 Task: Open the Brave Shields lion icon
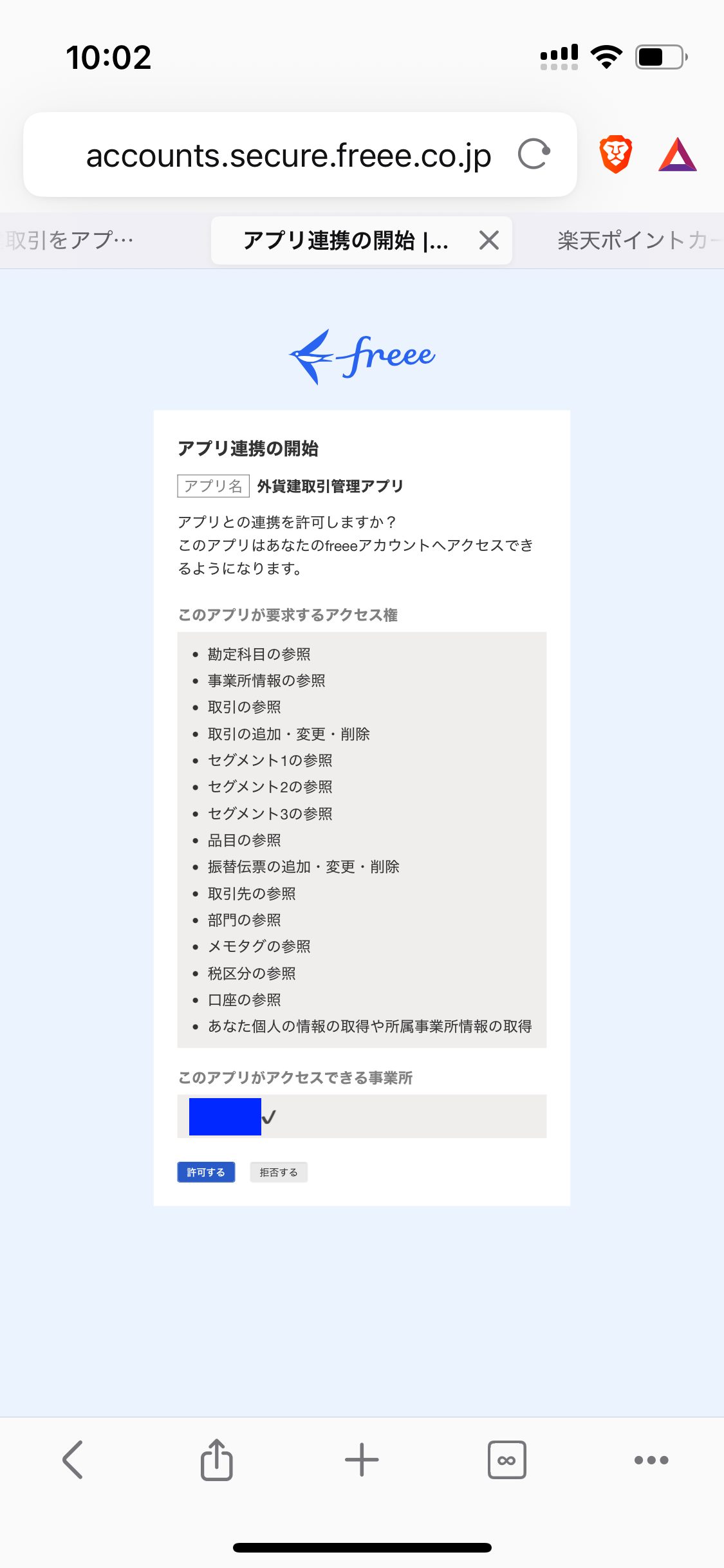point(616,154)
